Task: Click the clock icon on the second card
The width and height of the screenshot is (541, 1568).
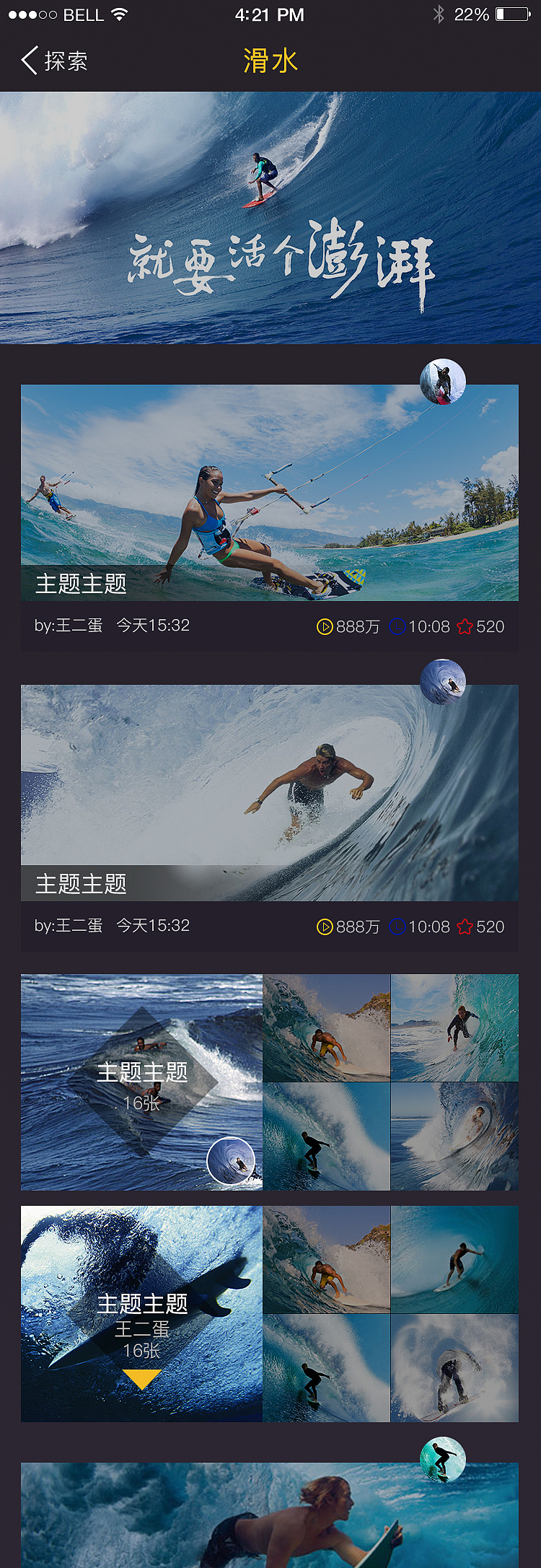Action: coord(397,927)
